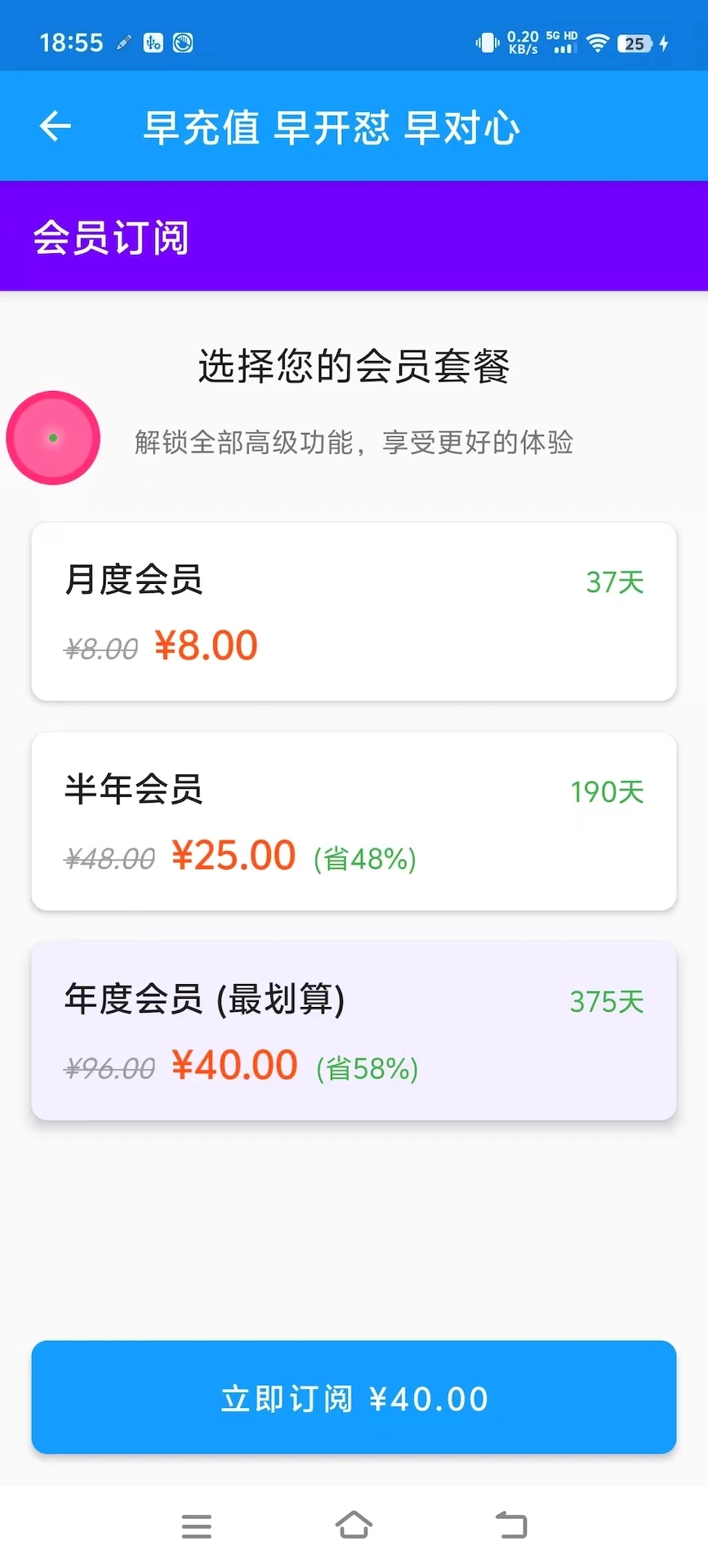Return to the system home screen
Image resolution: width=708 pixels, height=1568 pixels.
pyautogui.click(x=354, y=1526)
